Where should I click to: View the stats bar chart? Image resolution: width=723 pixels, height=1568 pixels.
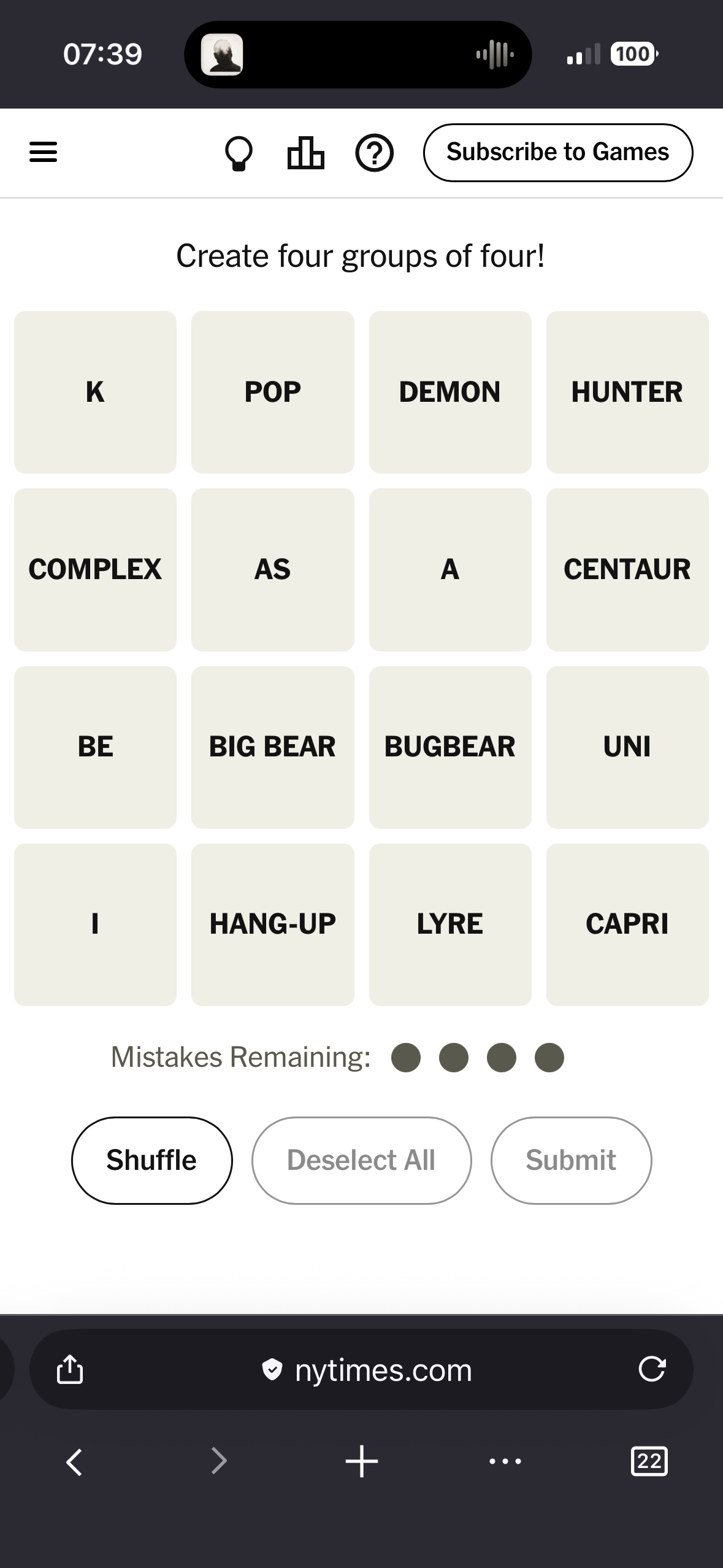tap(305, 153)
